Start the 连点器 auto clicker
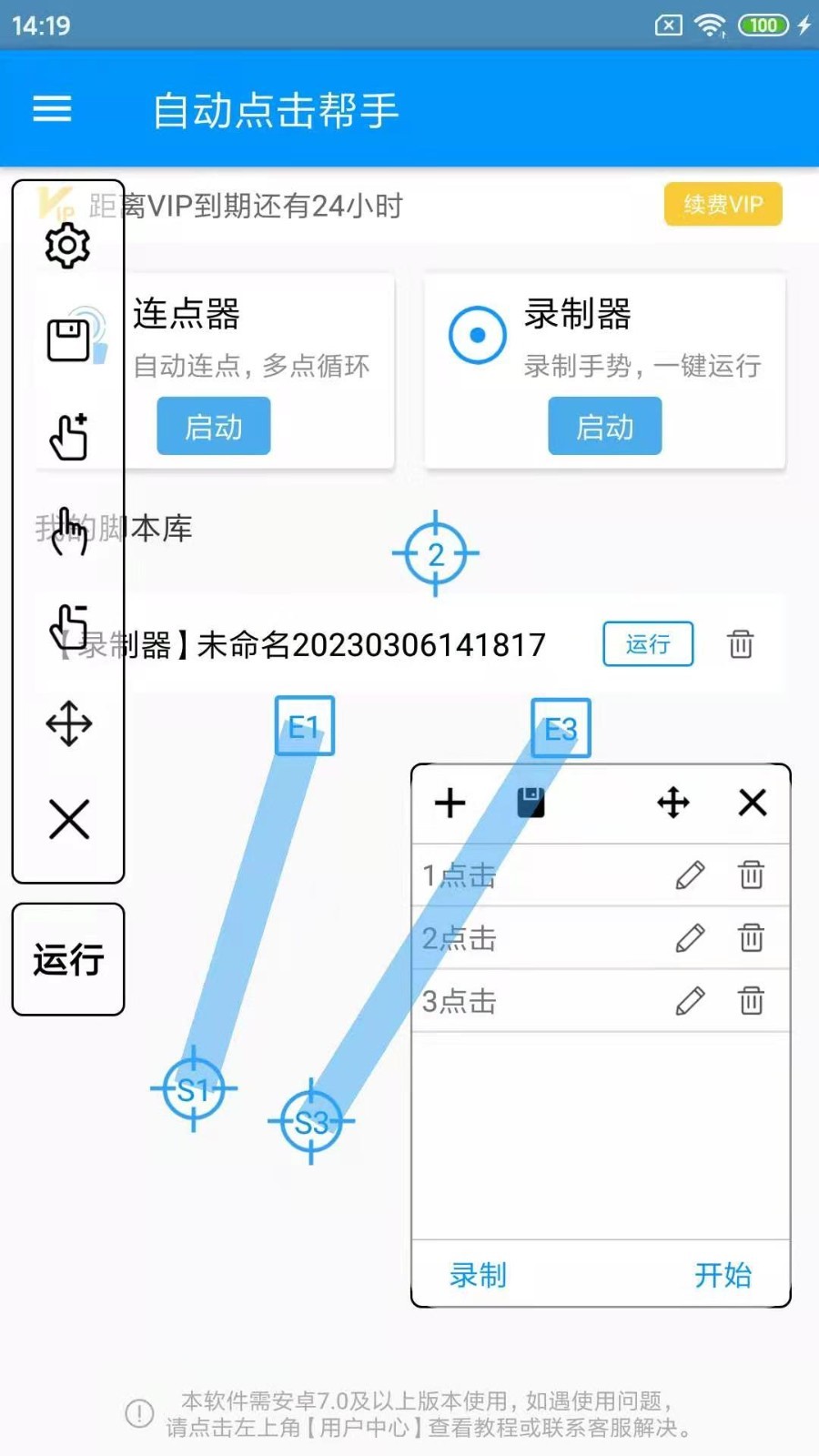The width and height of the screenshot is (819, 1456). point(214,426)
